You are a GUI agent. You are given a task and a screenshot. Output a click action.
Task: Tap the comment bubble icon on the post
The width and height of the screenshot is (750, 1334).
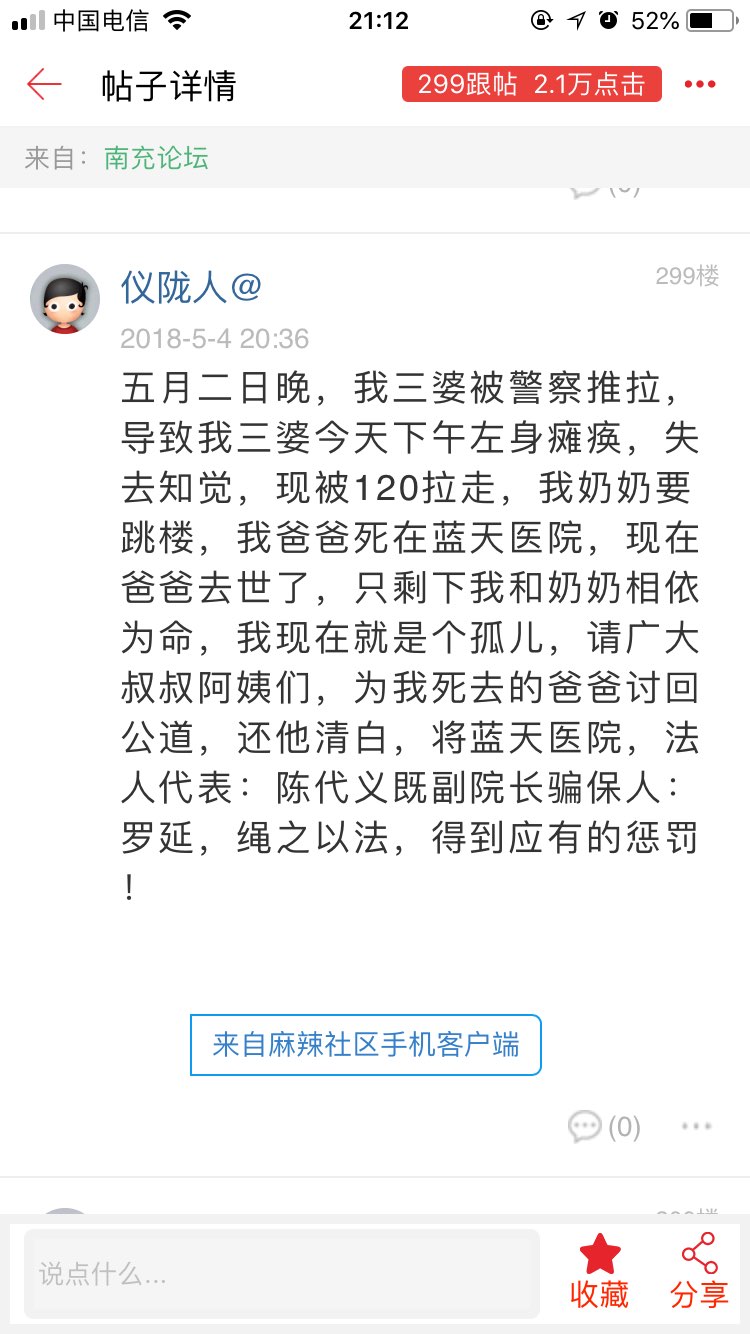(585, 1127)
